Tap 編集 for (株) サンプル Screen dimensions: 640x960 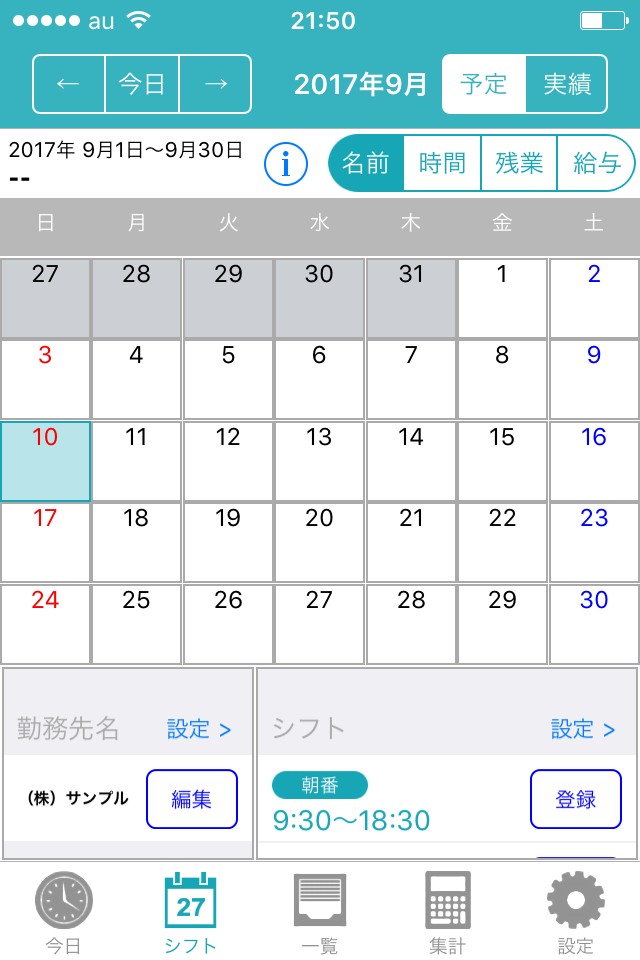click(x=192, y=799)
